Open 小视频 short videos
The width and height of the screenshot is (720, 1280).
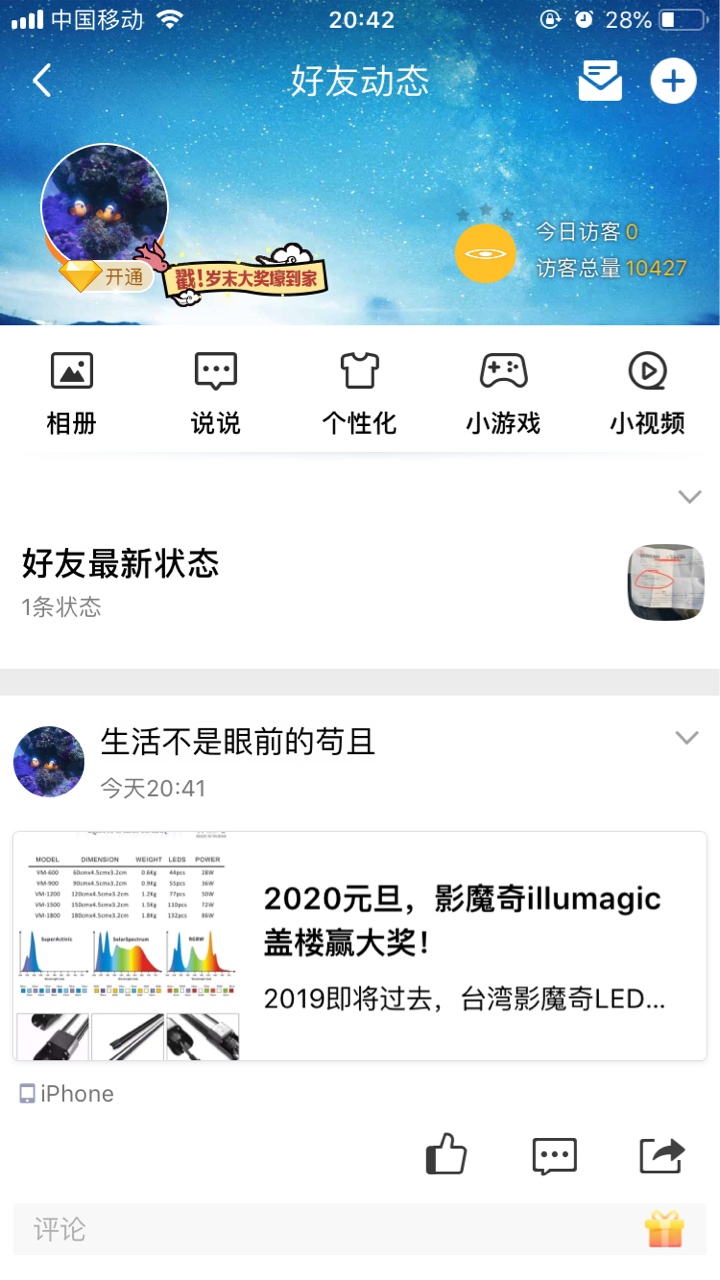(647, 394)
